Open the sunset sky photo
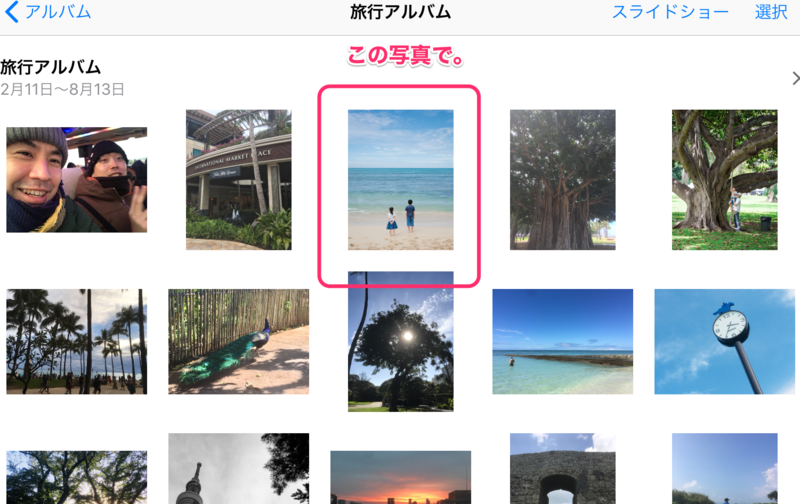This screenshot has width=800, height=504. coord(400,478)
